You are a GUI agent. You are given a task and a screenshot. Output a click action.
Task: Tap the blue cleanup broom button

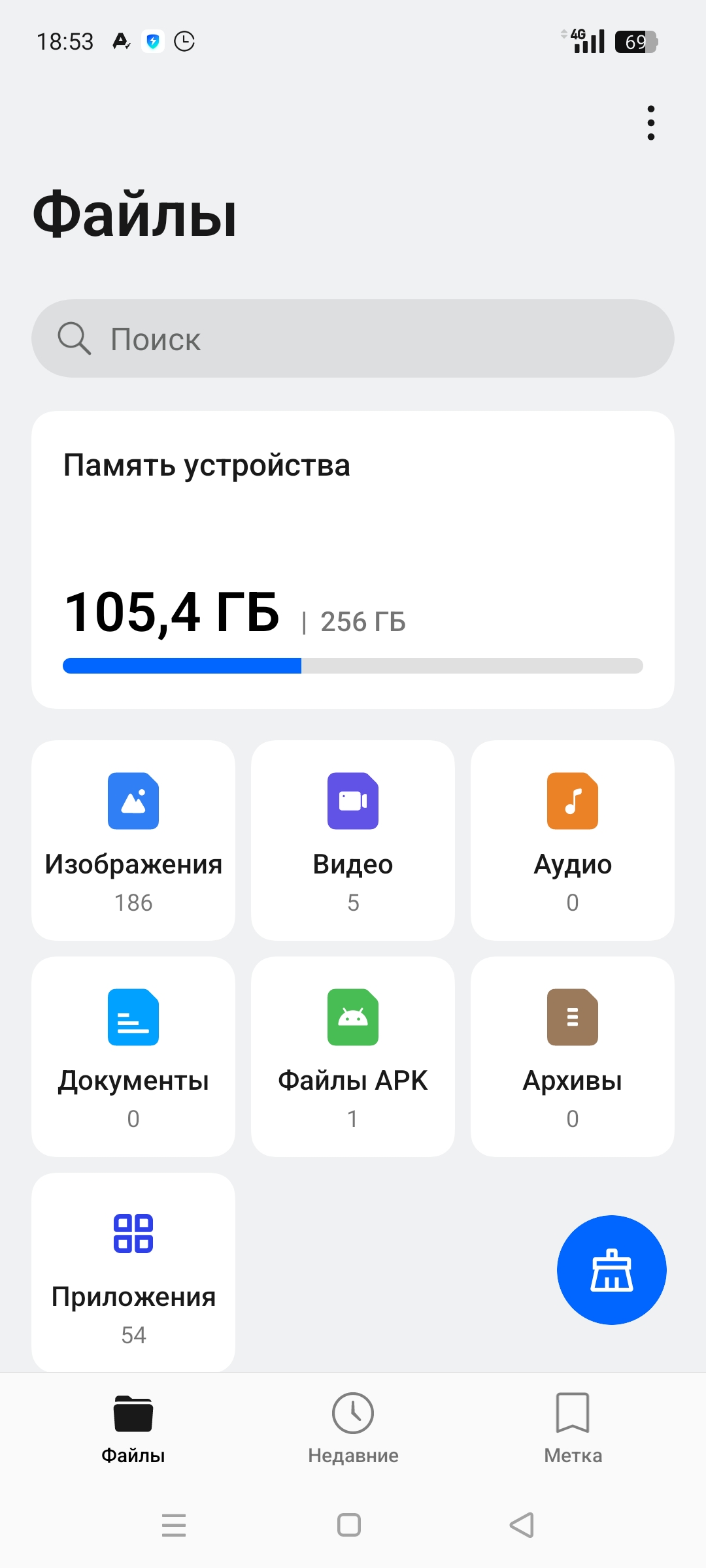tap(612, 1270)
